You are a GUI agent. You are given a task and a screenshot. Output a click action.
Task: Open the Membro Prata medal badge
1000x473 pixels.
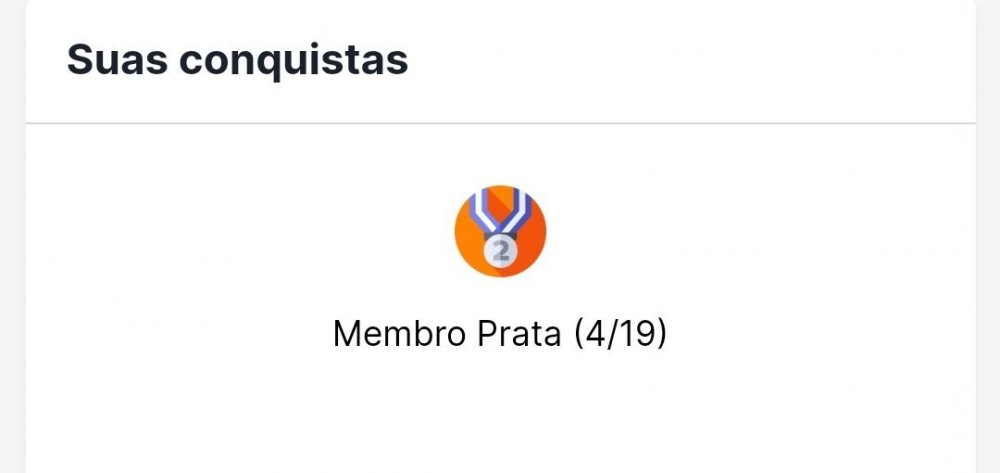tap(500, 231)
